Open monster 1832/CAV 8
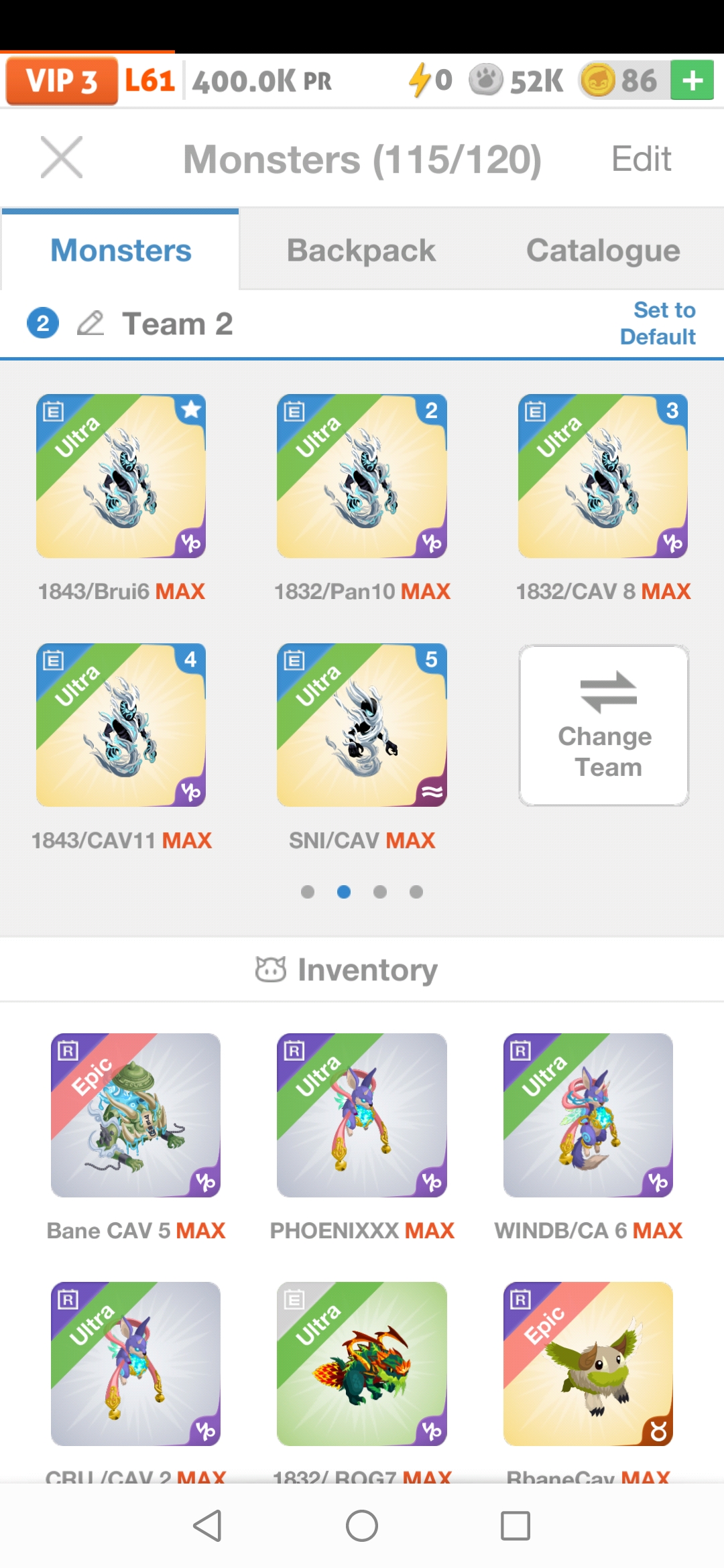724x1568 pixels. coord(603,476)
